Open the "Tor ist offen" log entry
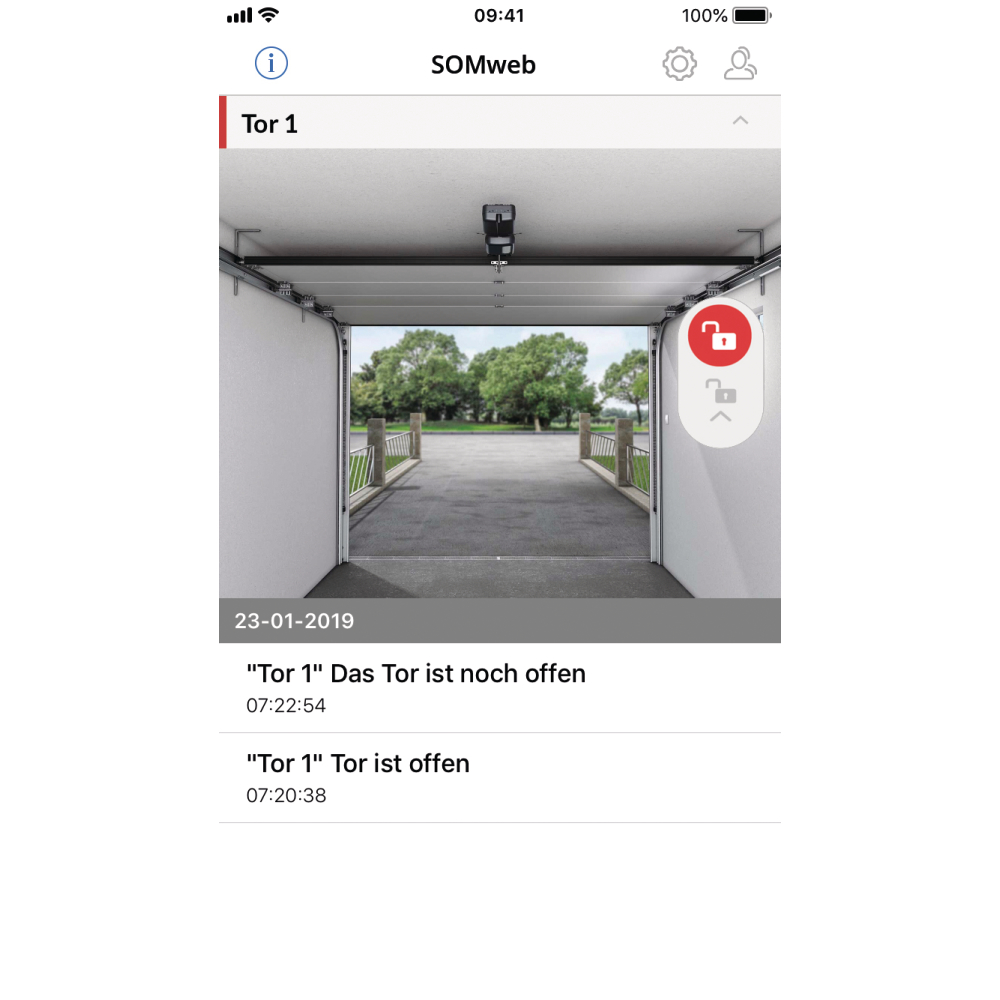 point(499,777)
